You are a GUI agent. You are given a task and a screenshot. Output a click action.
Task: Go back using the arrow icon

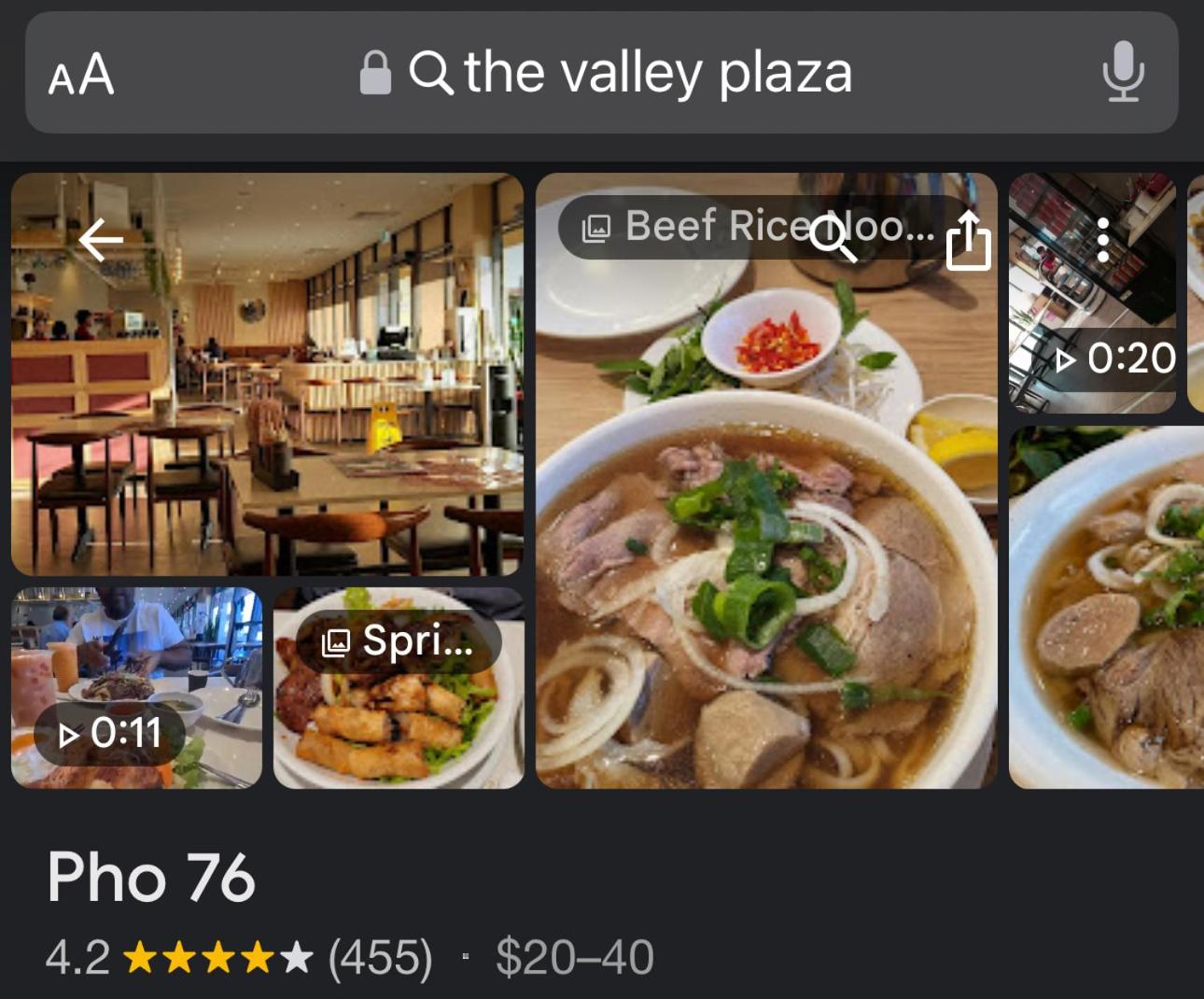pos(101,241)
